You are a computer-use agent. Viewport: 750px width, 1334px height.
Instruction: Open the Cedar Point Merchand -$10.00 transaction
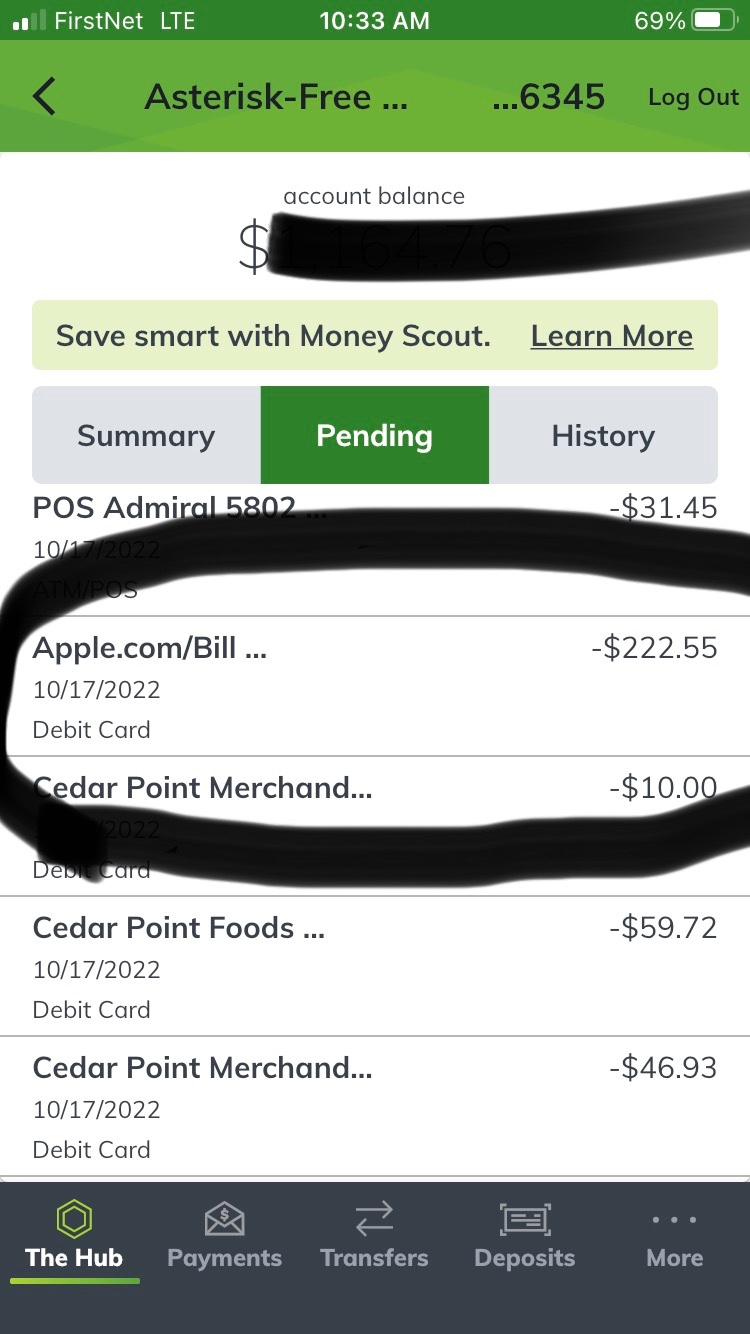(x=375, y=827)
